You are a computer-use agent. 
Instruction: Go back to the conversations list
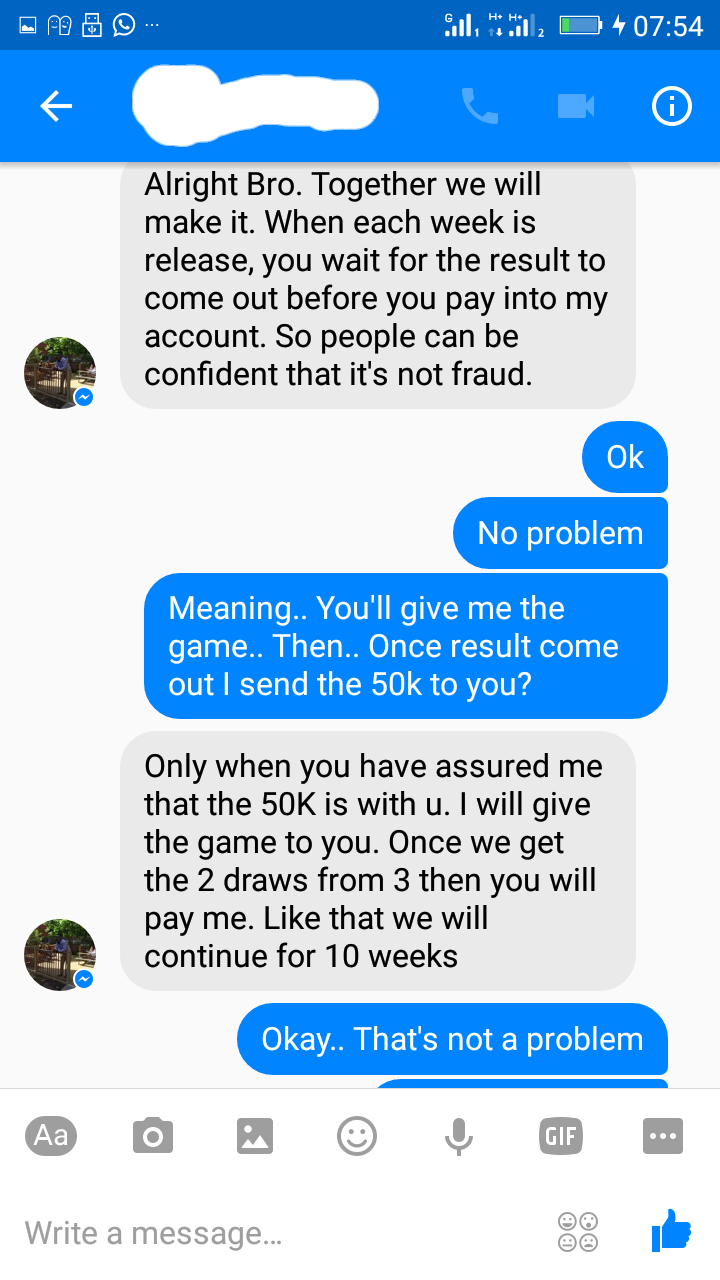(x=56, y=106)
